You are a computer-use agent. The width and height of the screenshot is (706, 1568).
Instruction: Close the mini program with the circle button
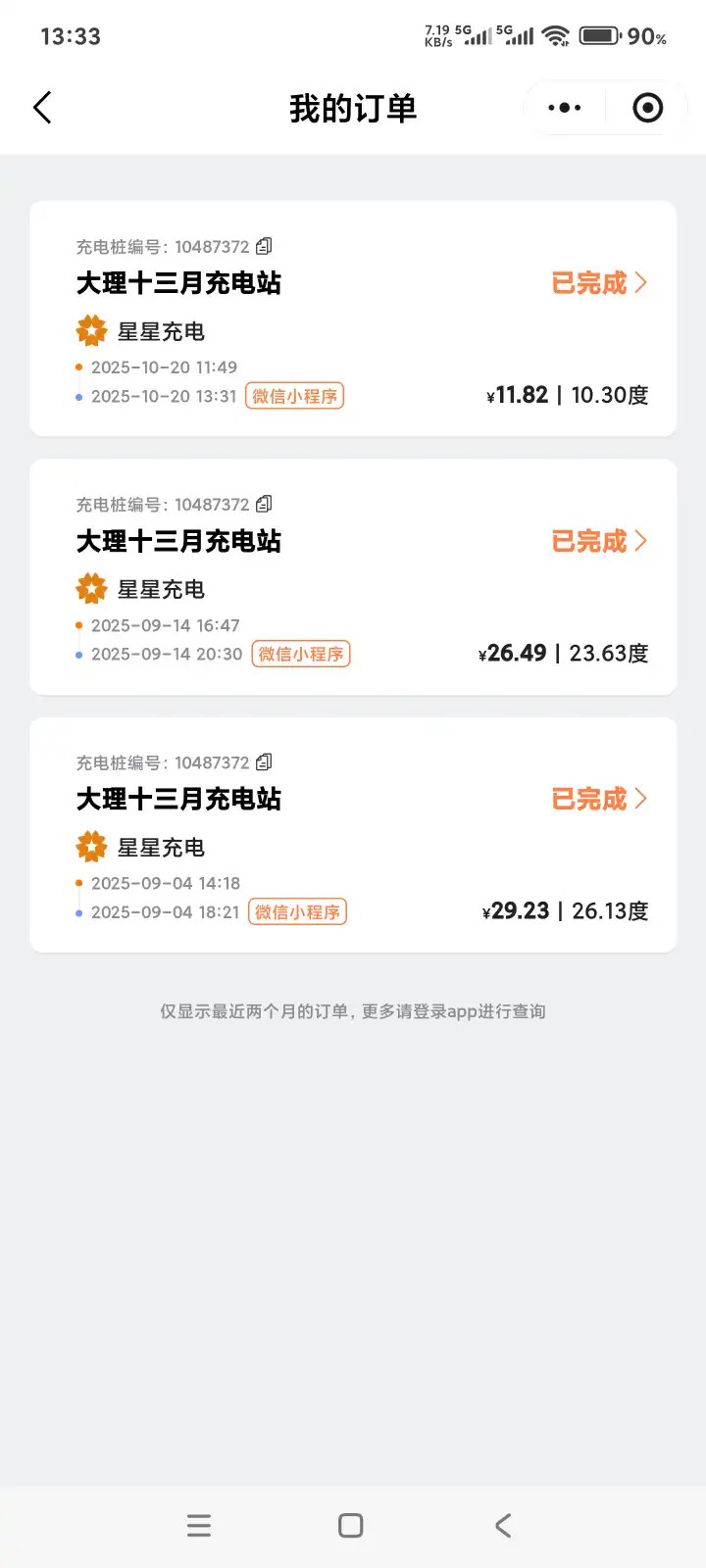[647, 108]
